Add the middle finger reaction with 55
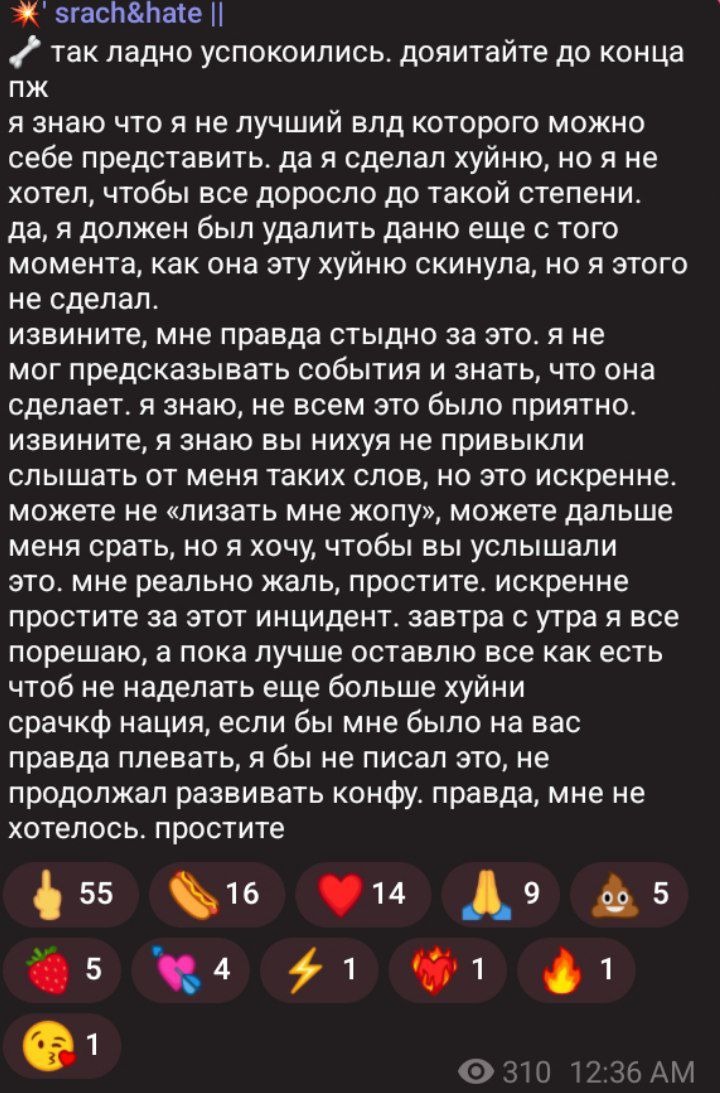The image size is (720, 1093). pos(71,895)
